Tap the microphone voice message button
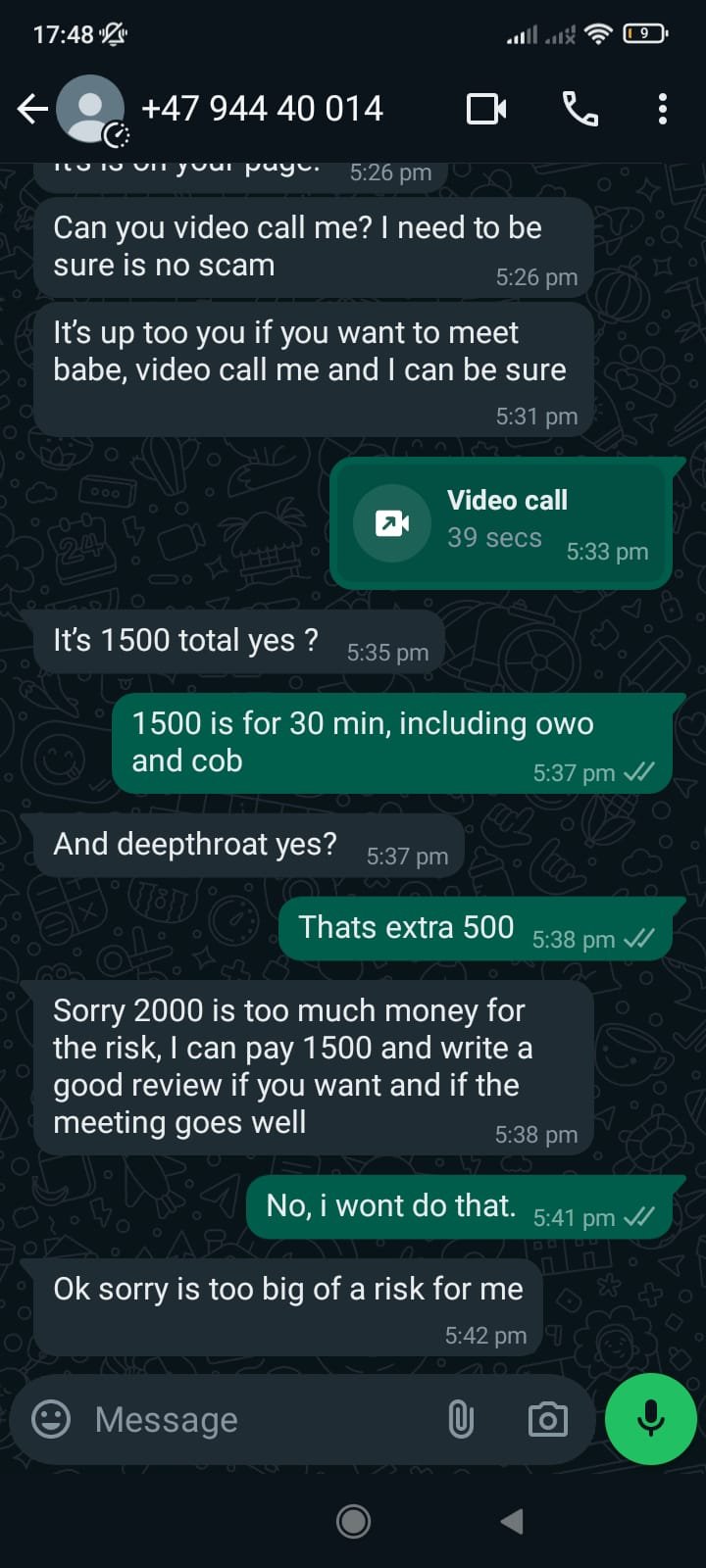The image size is (706, 1568). 651,1419
